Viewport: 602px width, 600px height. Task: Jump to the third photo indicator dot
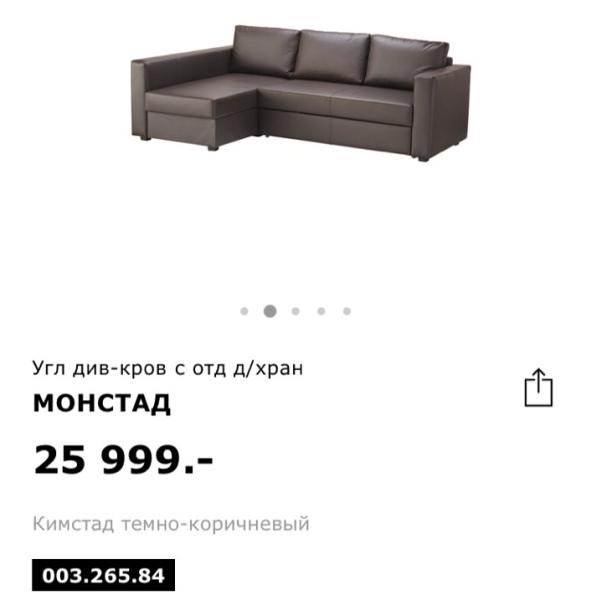click(x=295, y=311)
